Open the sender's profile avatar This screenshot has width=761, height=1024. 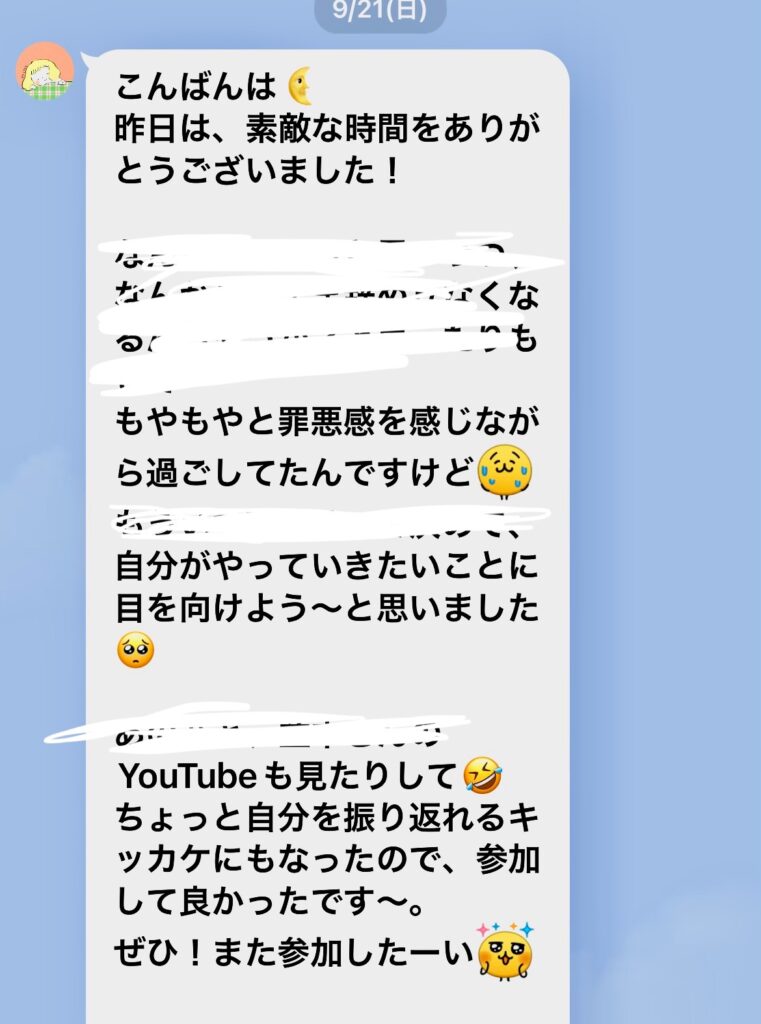pos(44,72)
